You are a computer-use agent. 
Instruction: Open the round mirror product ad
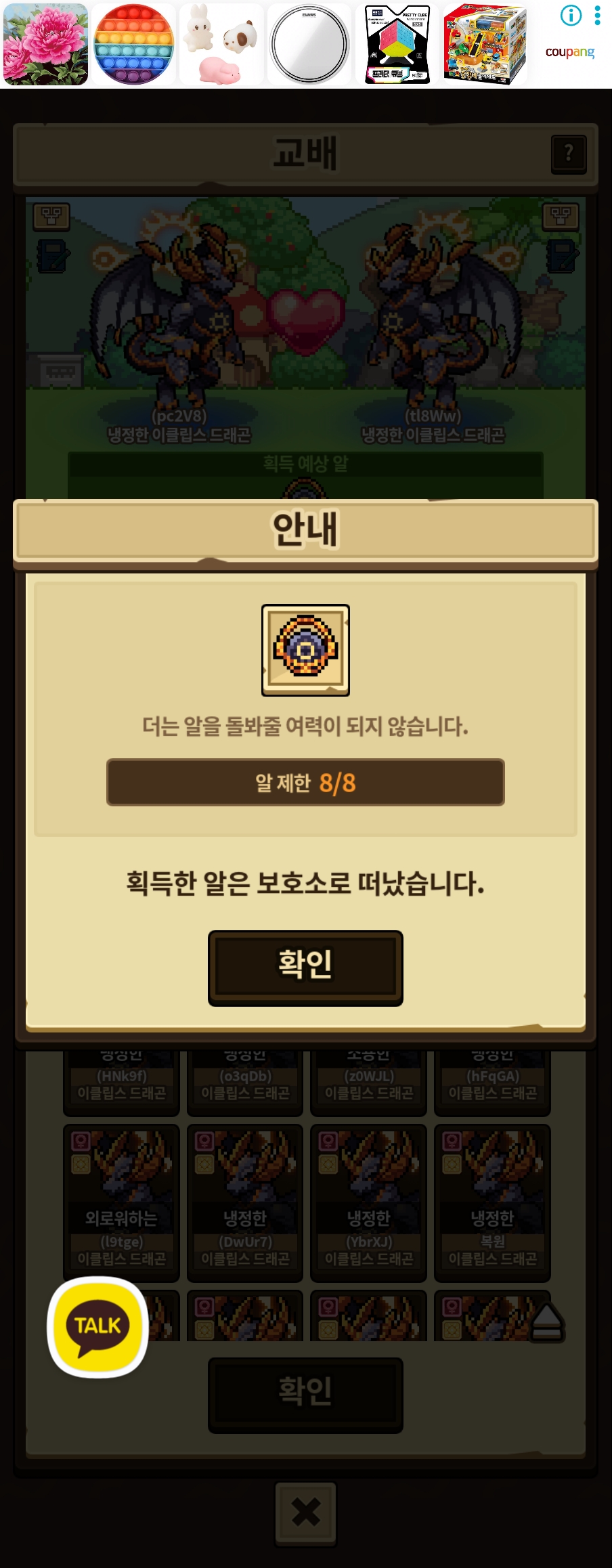click(x=309, y=45)
